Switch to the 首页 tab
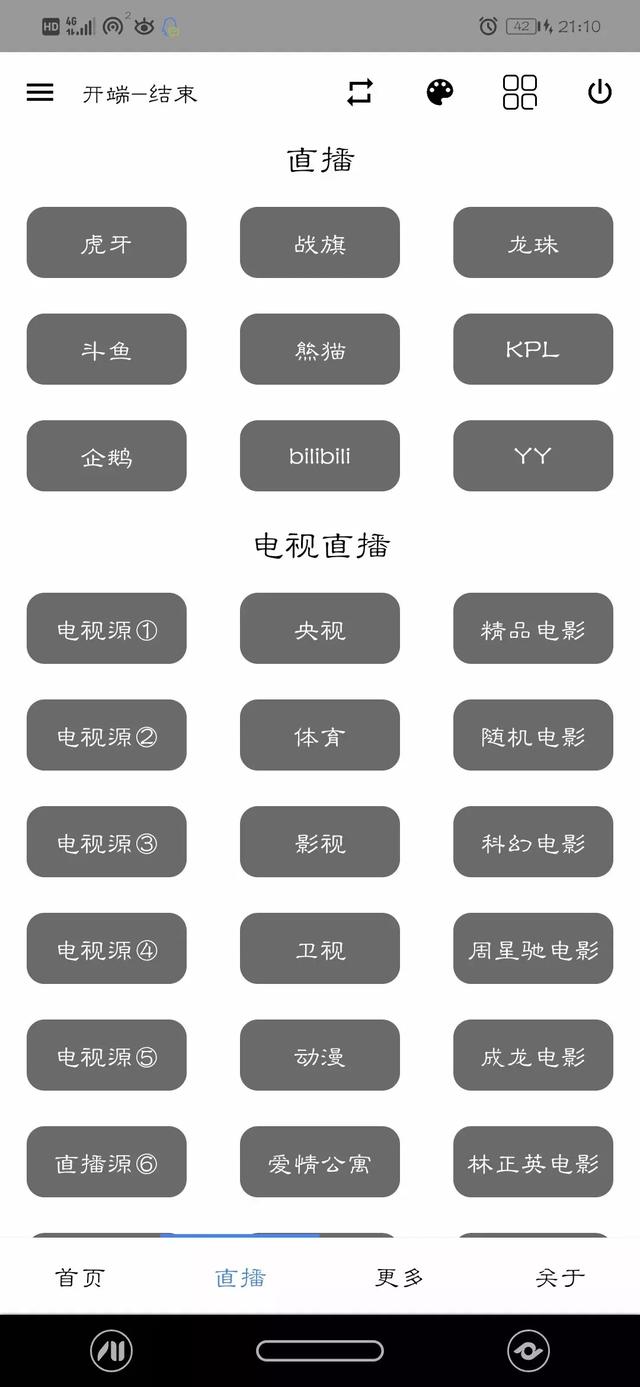Viewport: 640px width, 1387px height. pyautogui.click(x=80, y=1277)
